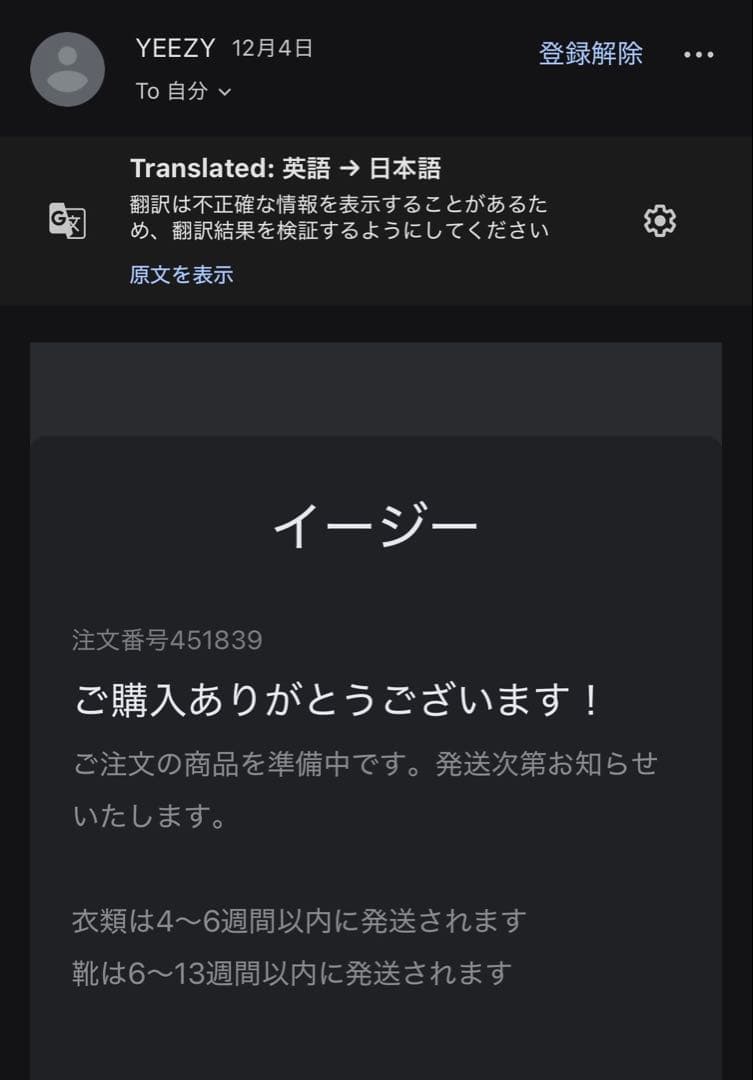Tap the 登録解除 unsubscribe link
The height and width of the screenshot is (1080, 753).
590,54
